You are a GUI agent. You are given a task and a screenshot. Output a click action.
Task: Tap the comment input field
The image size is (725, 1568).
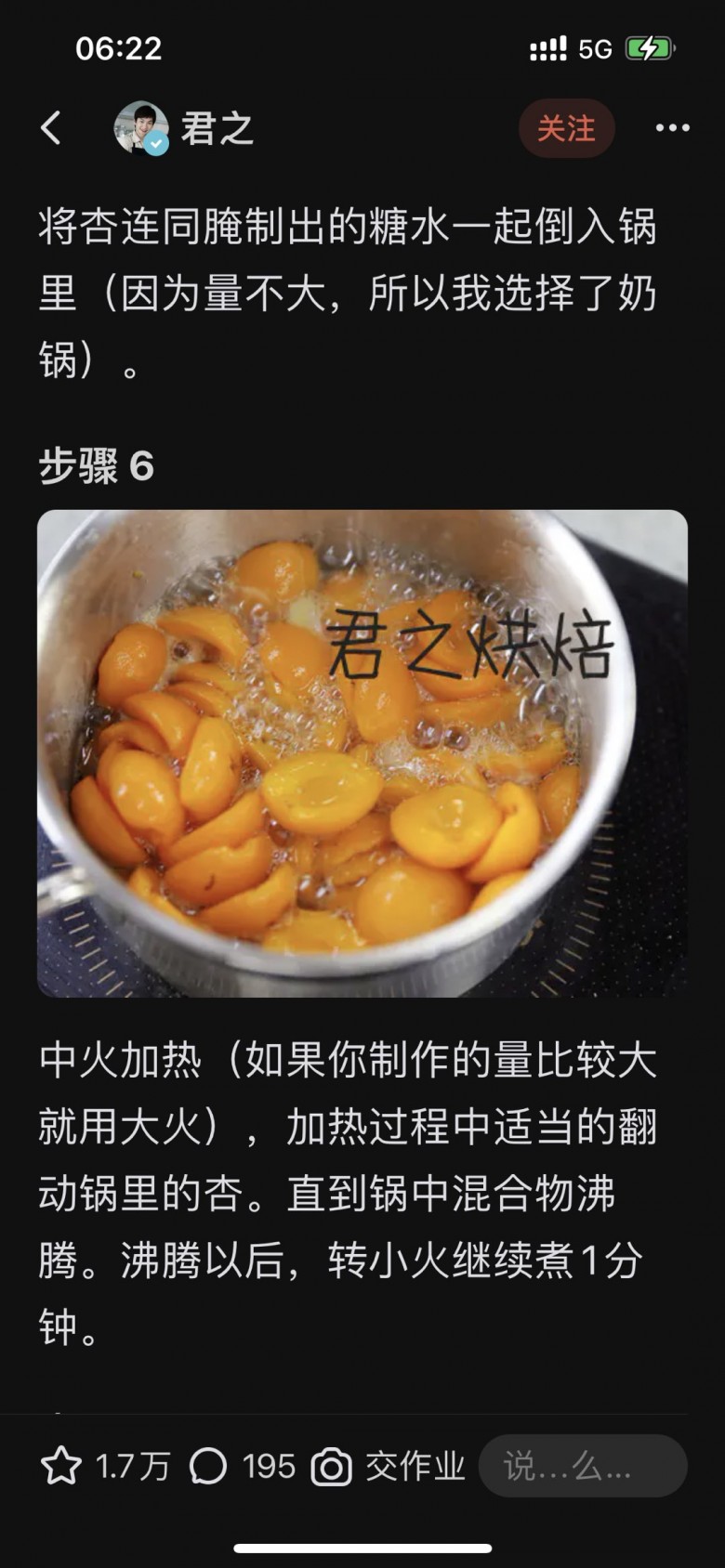[x=583, y=1467]
